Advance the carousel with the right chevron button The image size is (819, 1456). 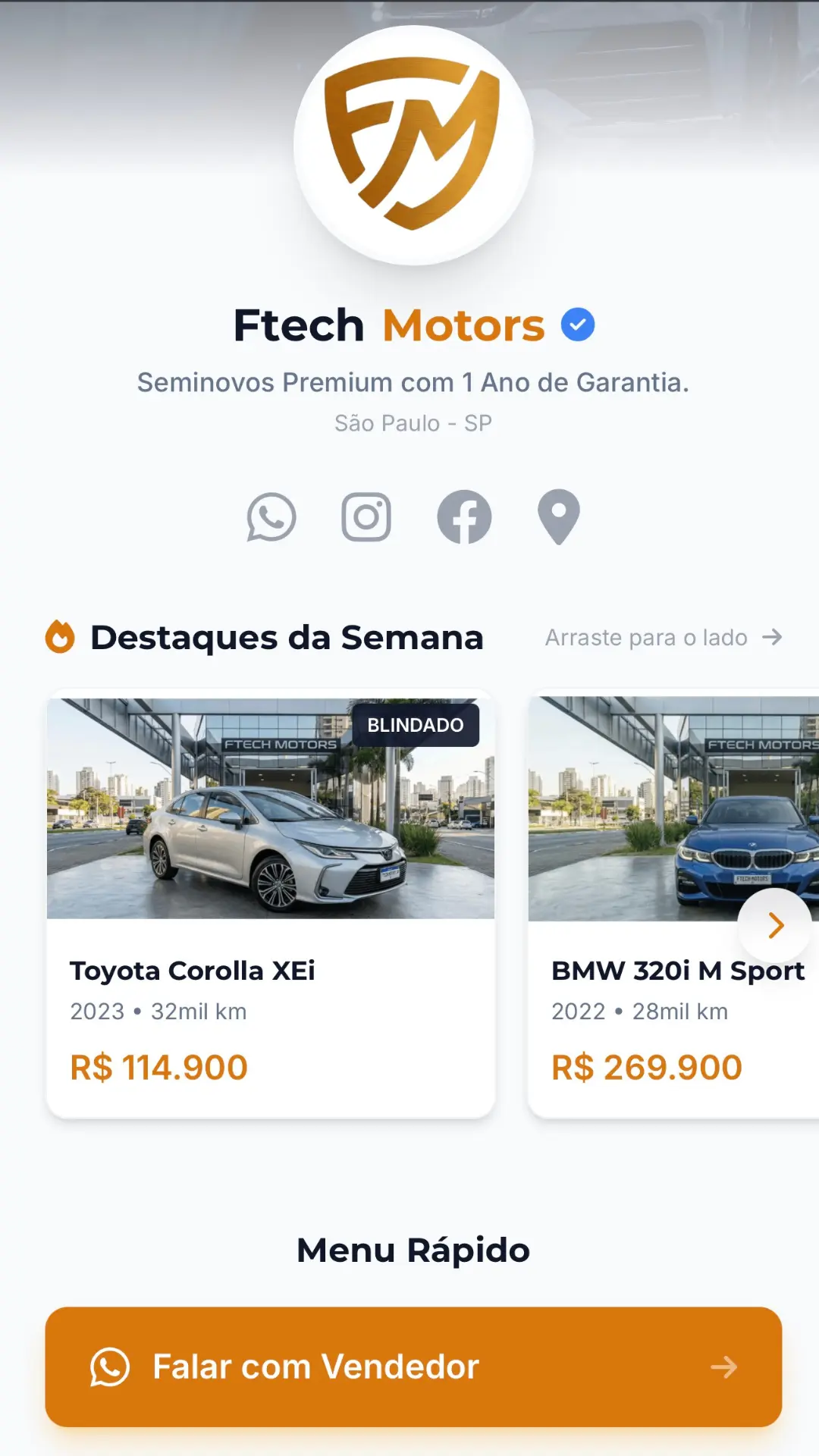click(x=774, y=925)
